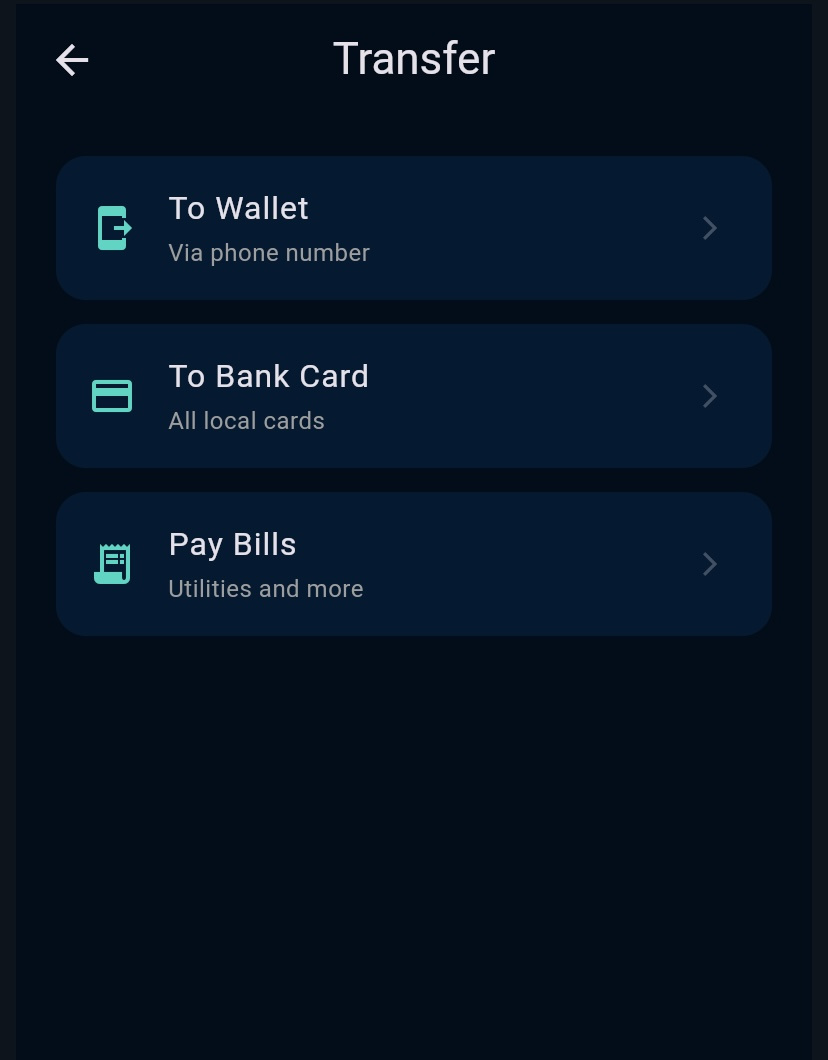The image size is (828, 1060).
Task: Select the To Bank Card option
Action: click(413, 396)
